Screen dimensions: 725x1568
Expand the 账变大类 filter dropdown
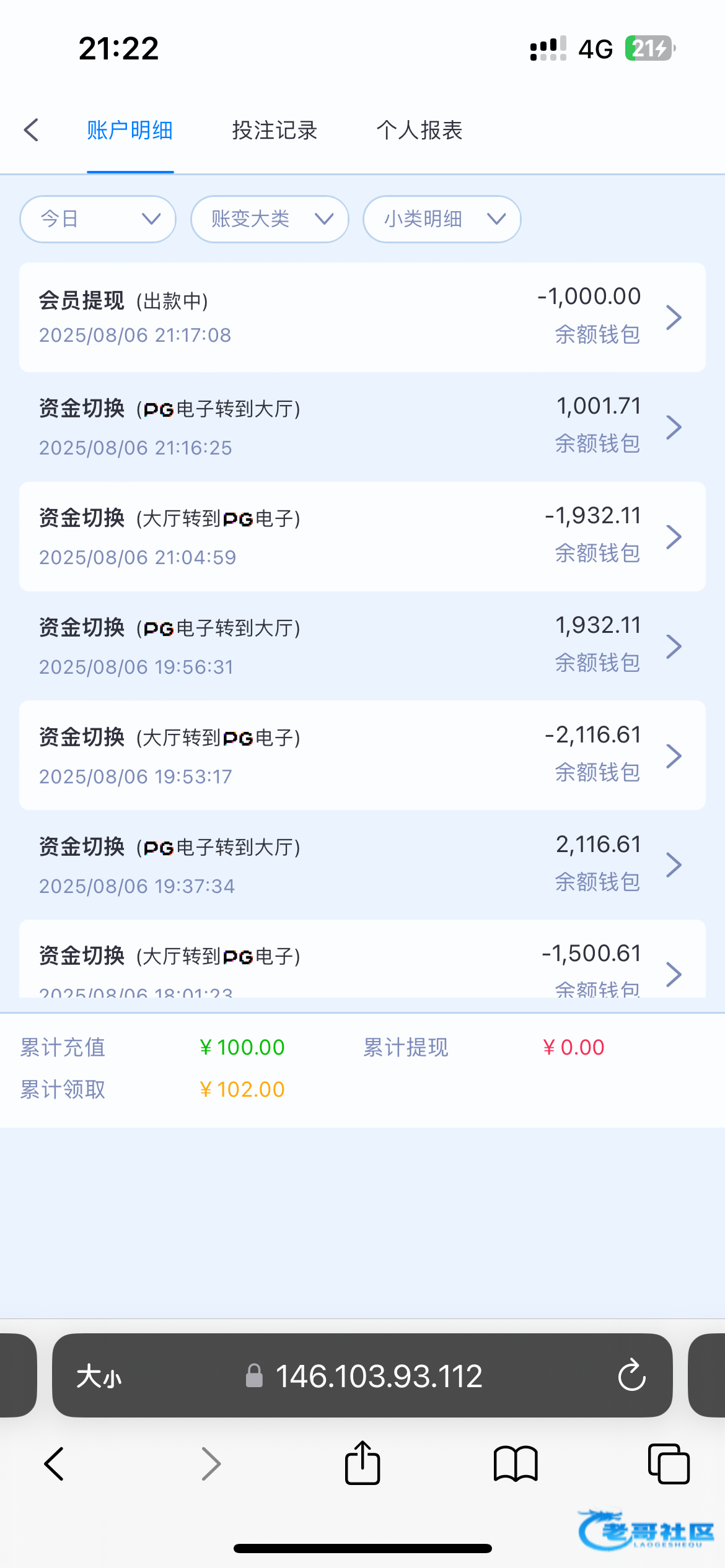[270, 219]
